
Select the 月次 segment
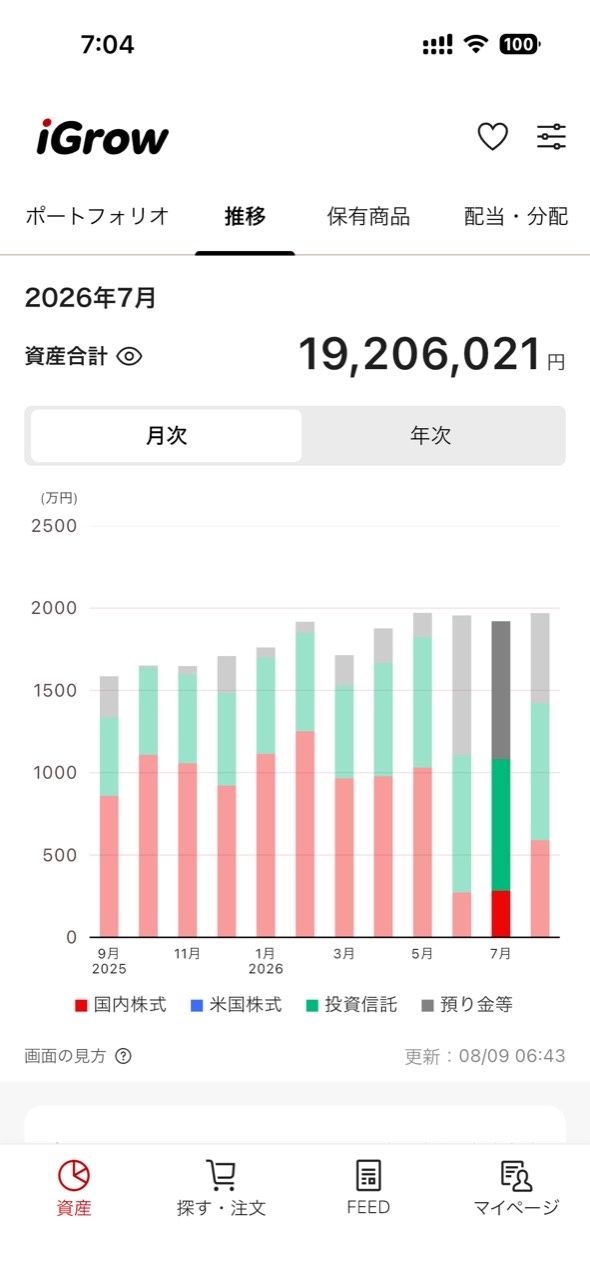coord(166,435)
